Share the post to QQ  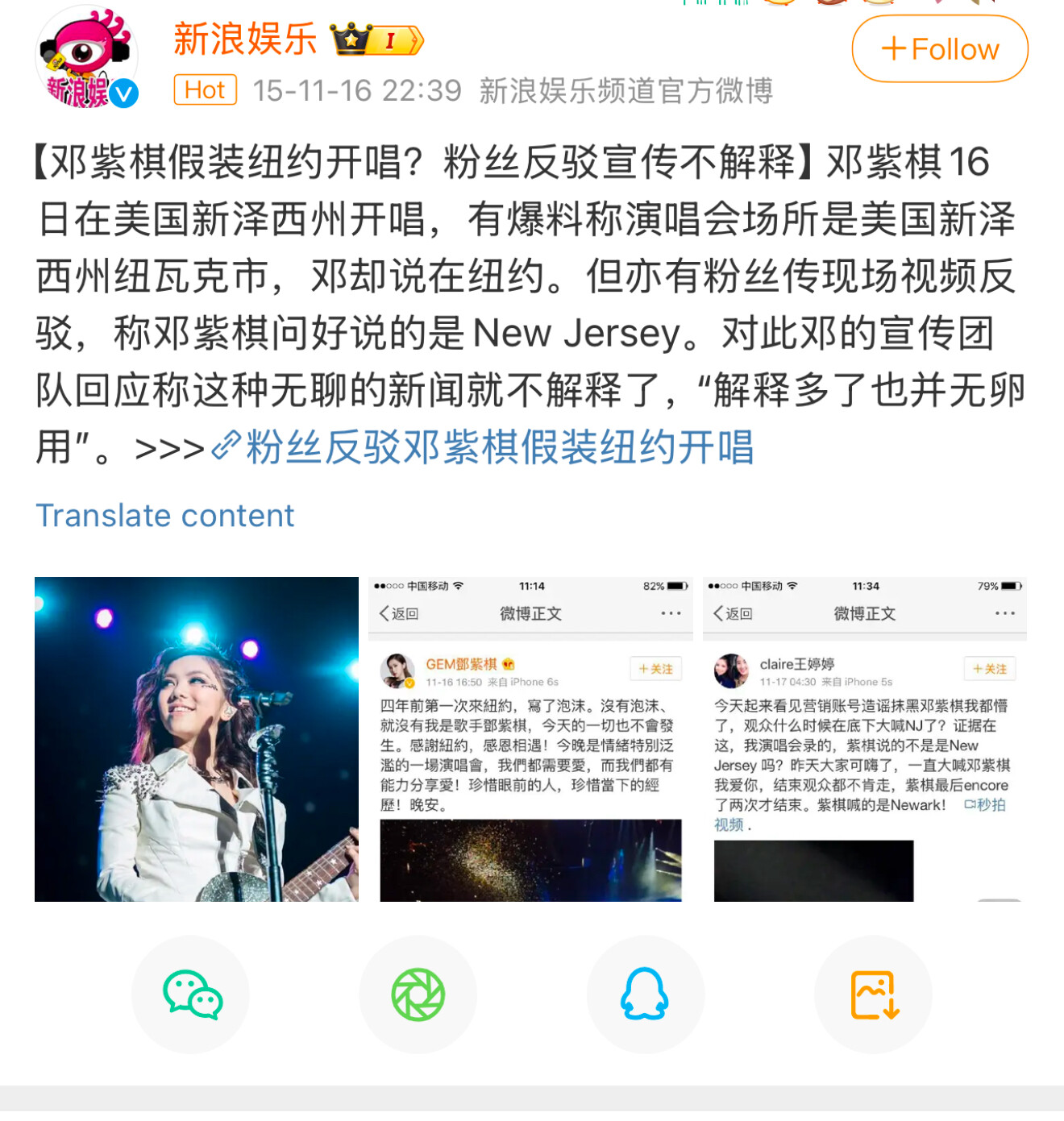tap(645, 994)
